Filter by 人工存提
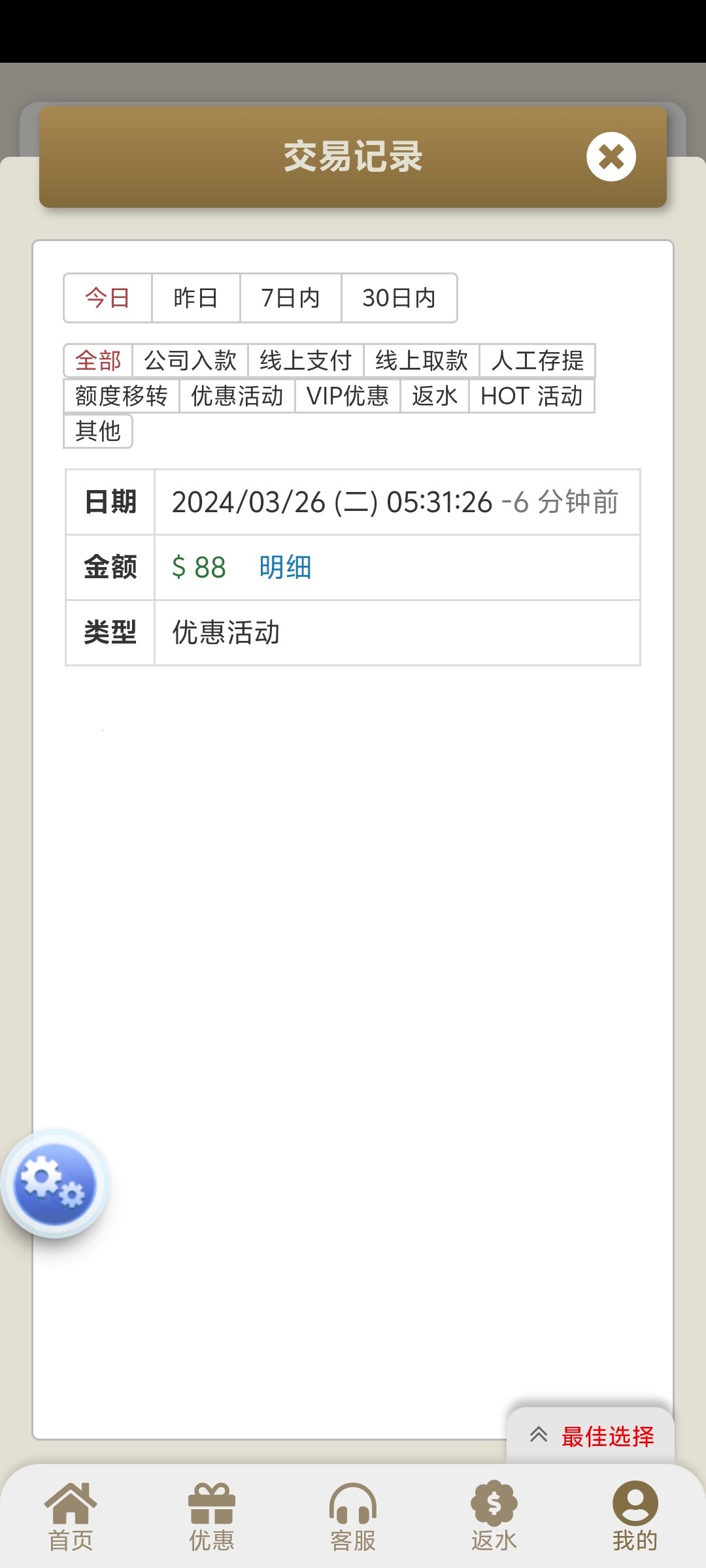 coord(537,360)
